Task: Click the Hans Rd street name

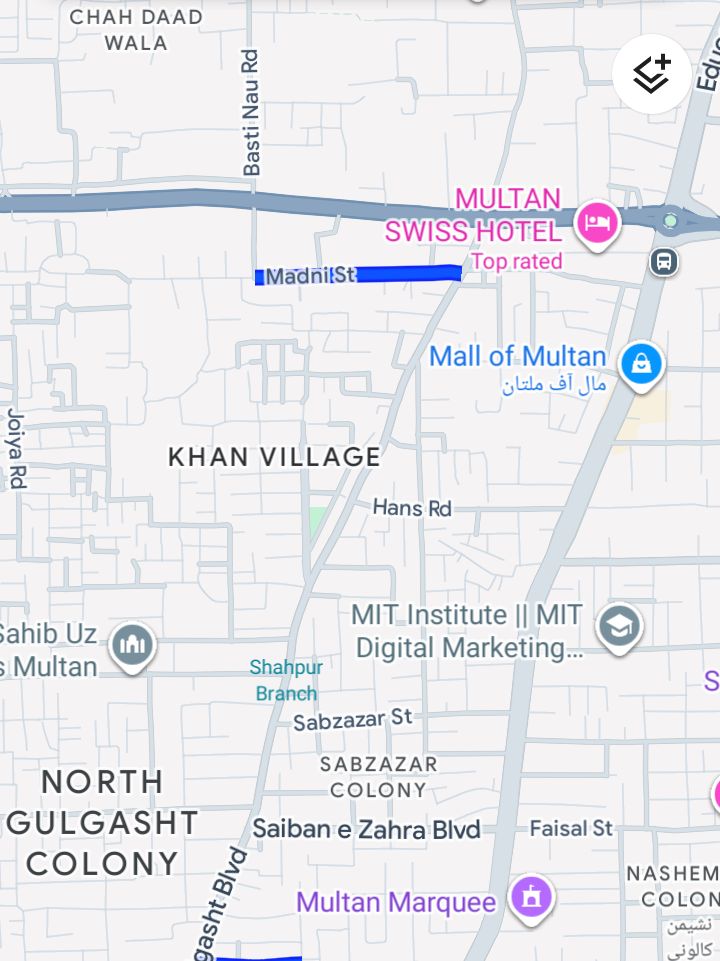Action: click(x=412, y=508)
